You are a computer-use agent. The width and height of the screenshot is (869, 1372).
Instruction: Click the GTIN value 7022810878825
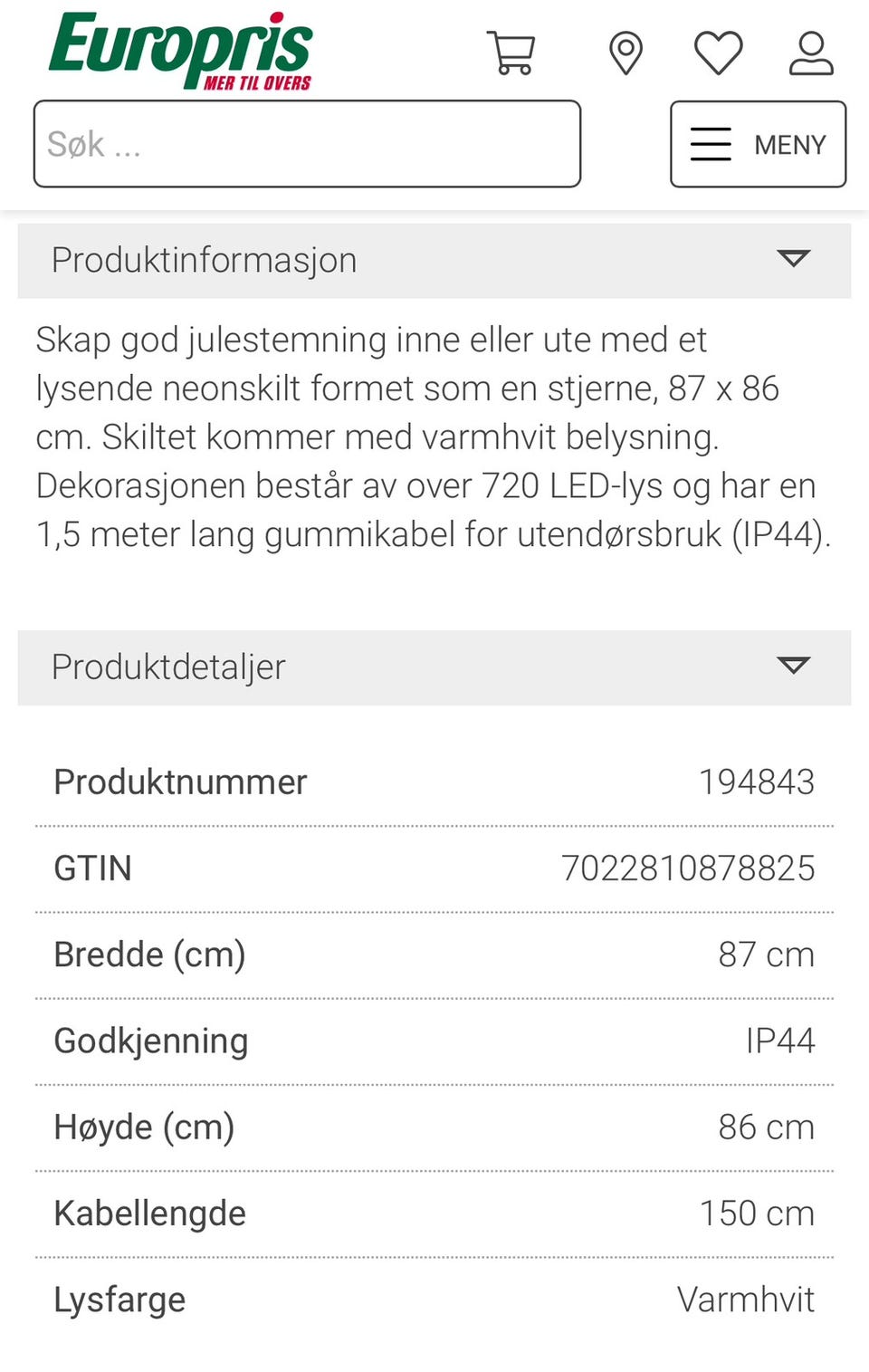point(690,867)
